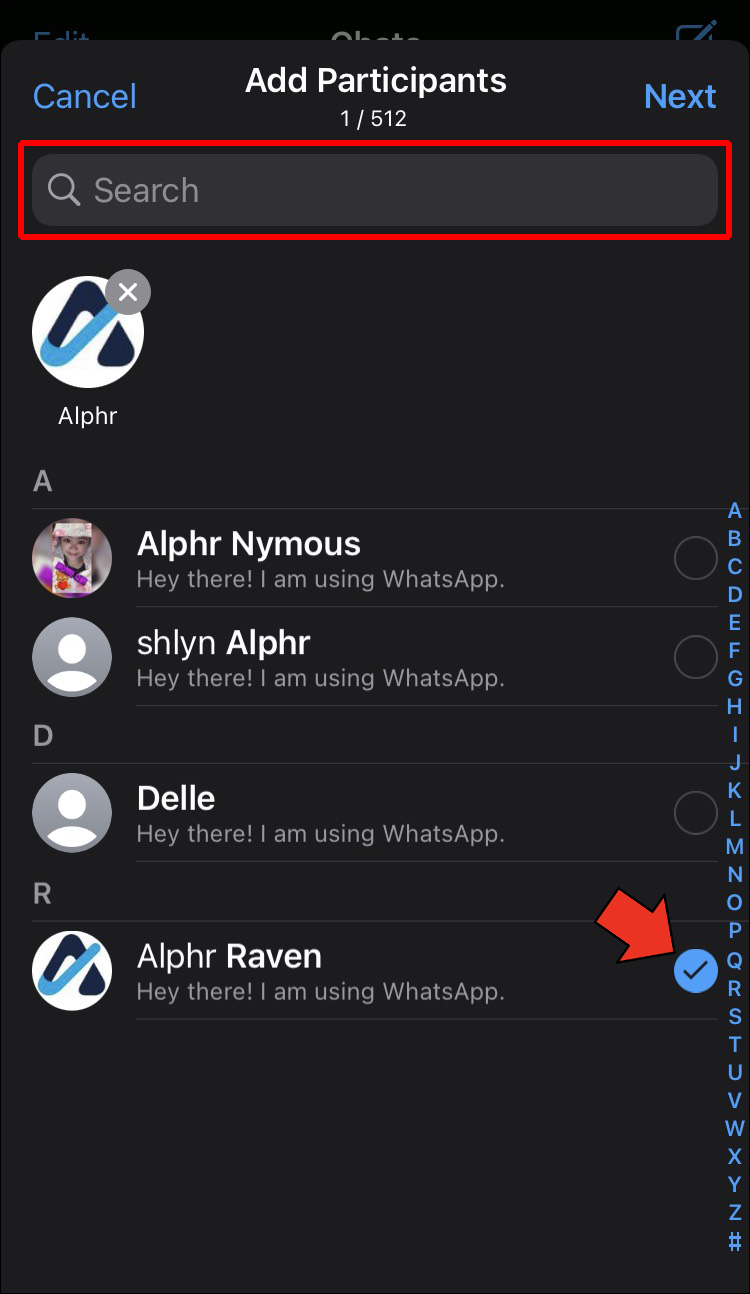750x1294 pixels.
Task: Jump to the # index section
Action: 735,1241
